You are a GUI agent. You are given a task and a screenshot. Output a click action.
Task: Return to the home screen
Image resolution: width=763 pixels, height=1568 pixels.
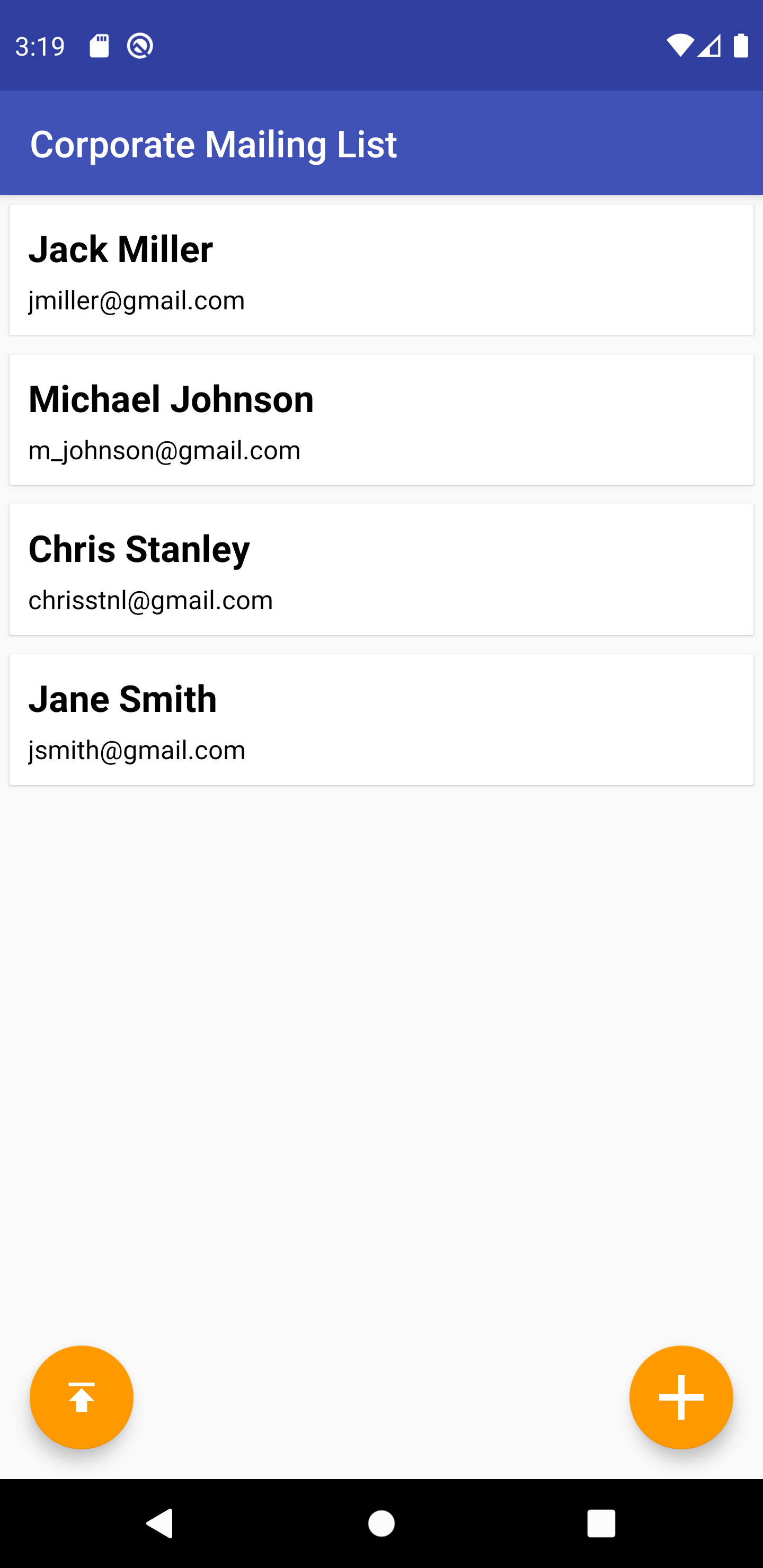[x=381, y=1524]
